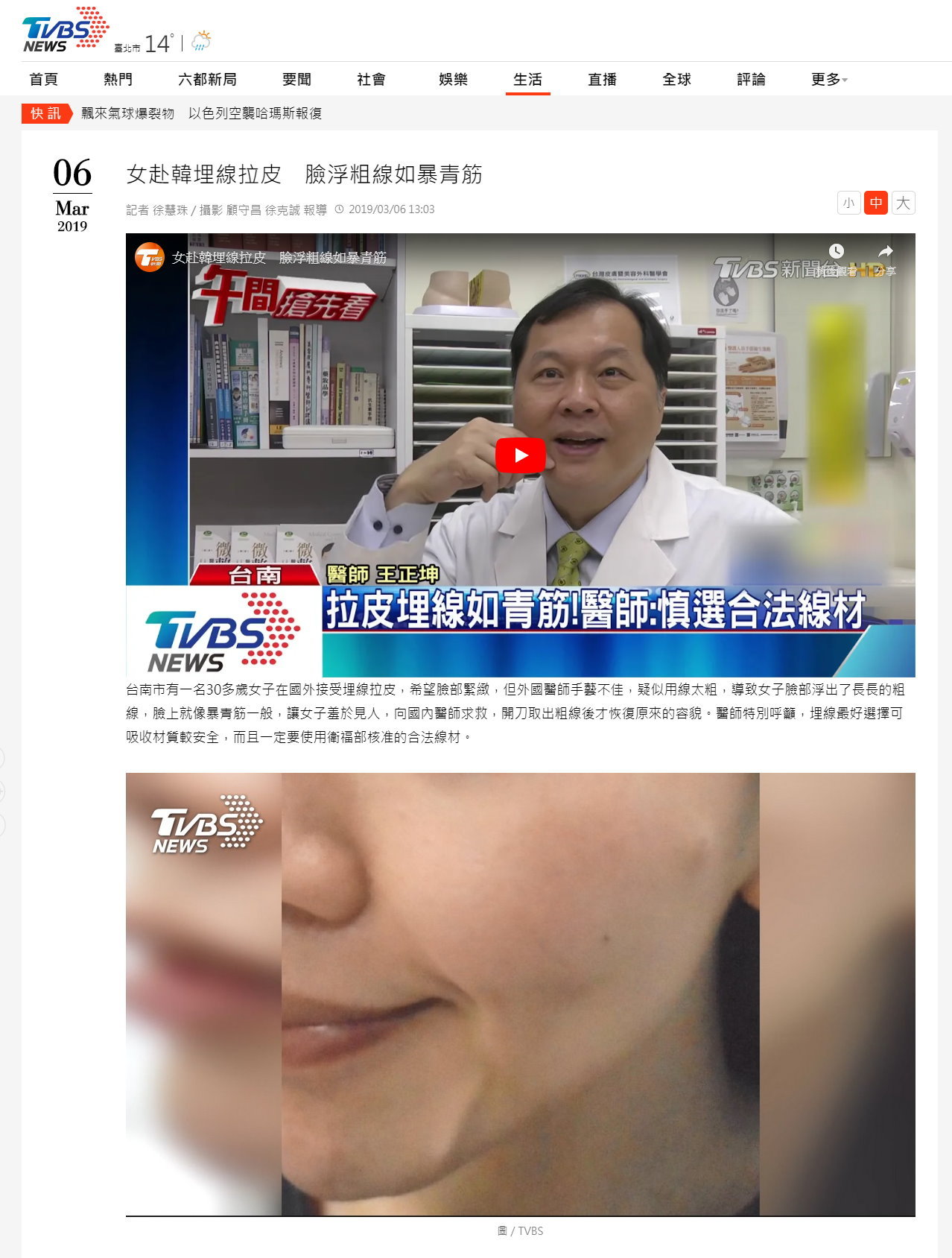Screen dimensions: 952x1258
Task: Expand the 更多 dropdown menu
Action: pos(828,79)
